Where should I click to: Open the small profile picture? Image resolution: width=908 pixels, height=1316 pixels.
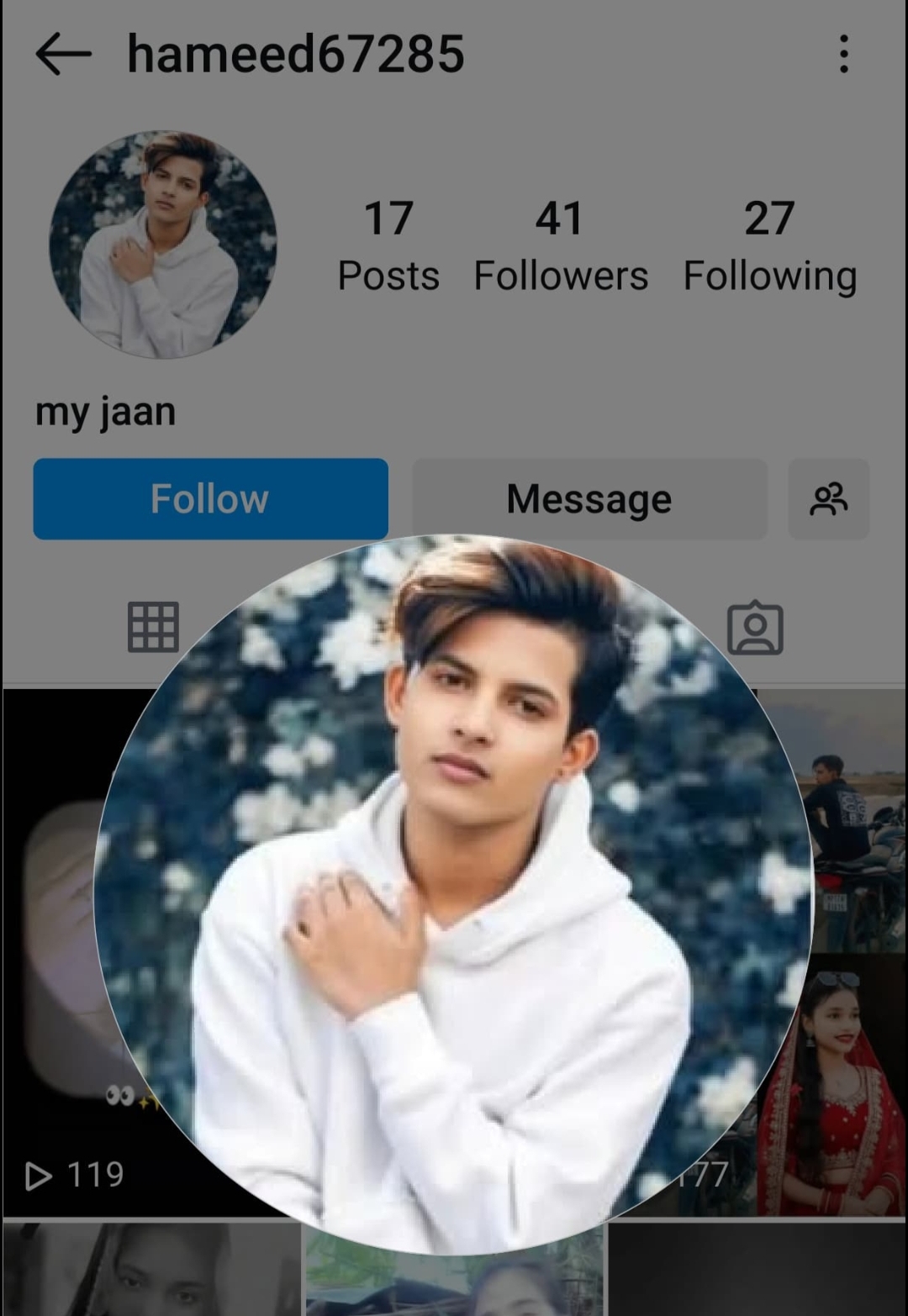tap(163, 245)
